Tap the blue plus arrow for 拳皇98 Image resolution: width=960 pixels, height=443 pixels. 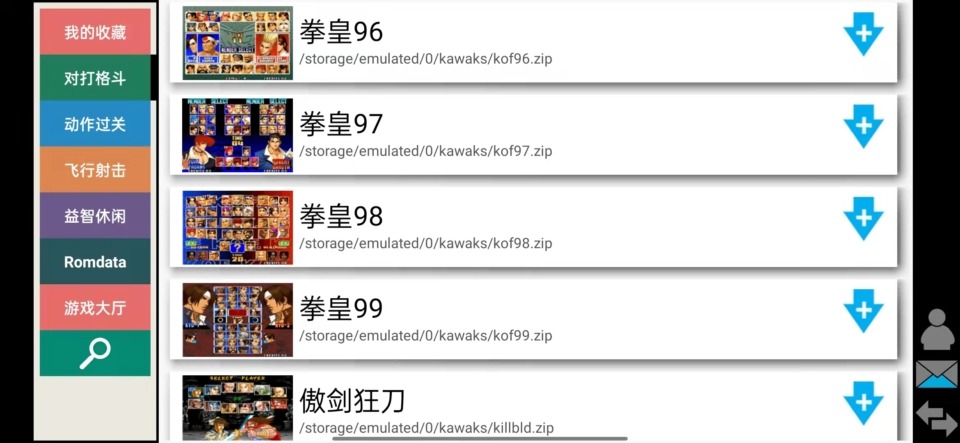(x=863, y=219)
